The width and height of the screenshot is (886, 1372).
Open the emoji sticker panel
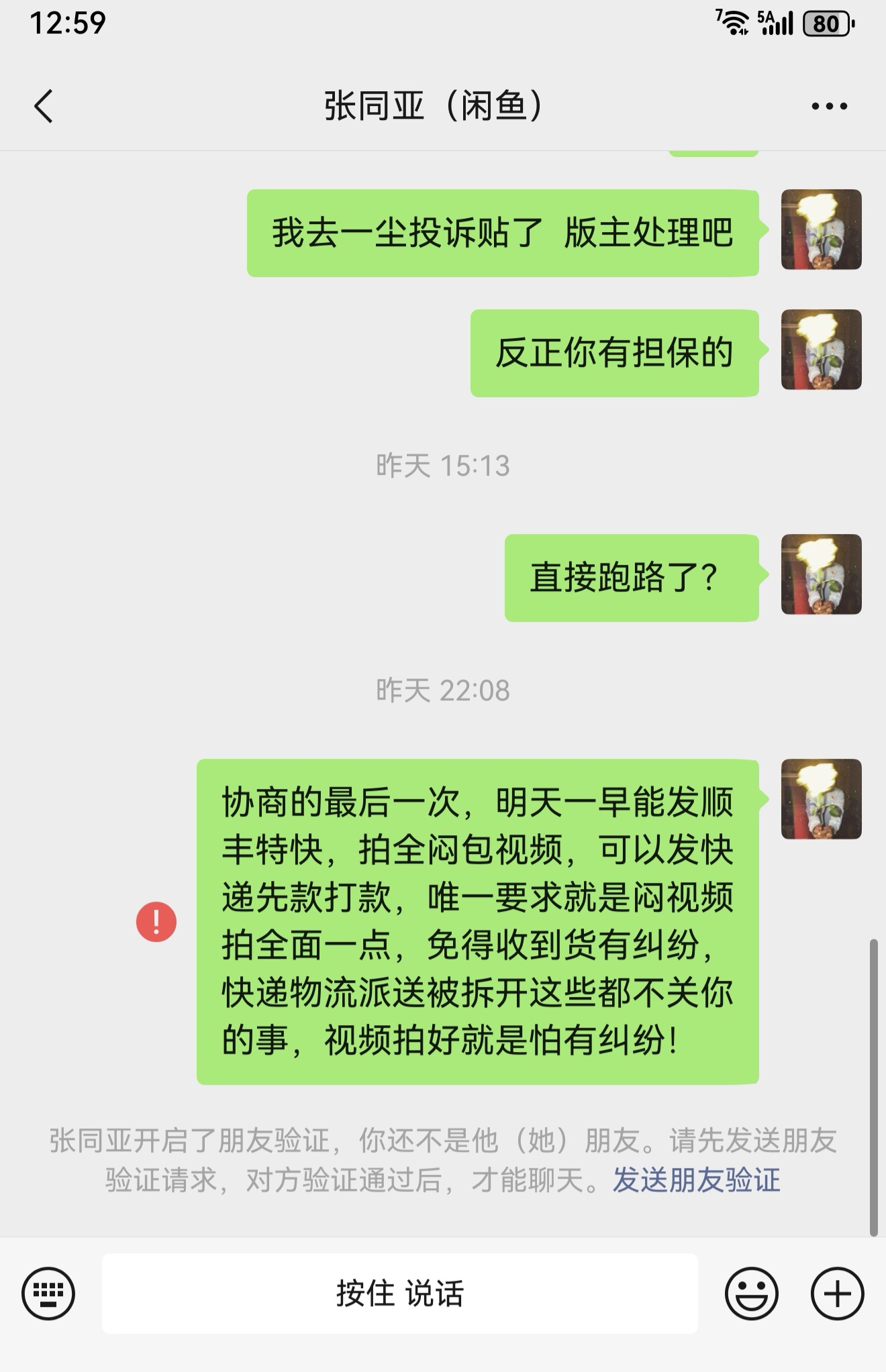tap(751, 1293)
